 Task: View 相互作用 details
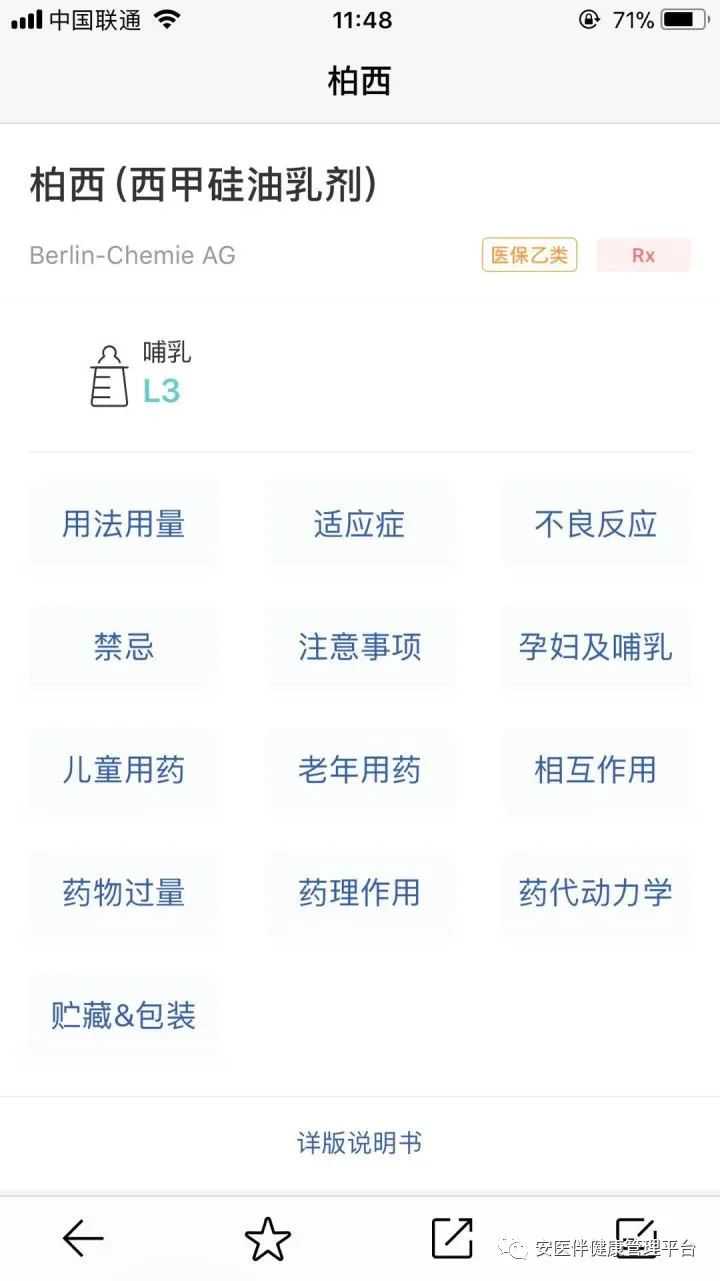click(x=595, y=770)
